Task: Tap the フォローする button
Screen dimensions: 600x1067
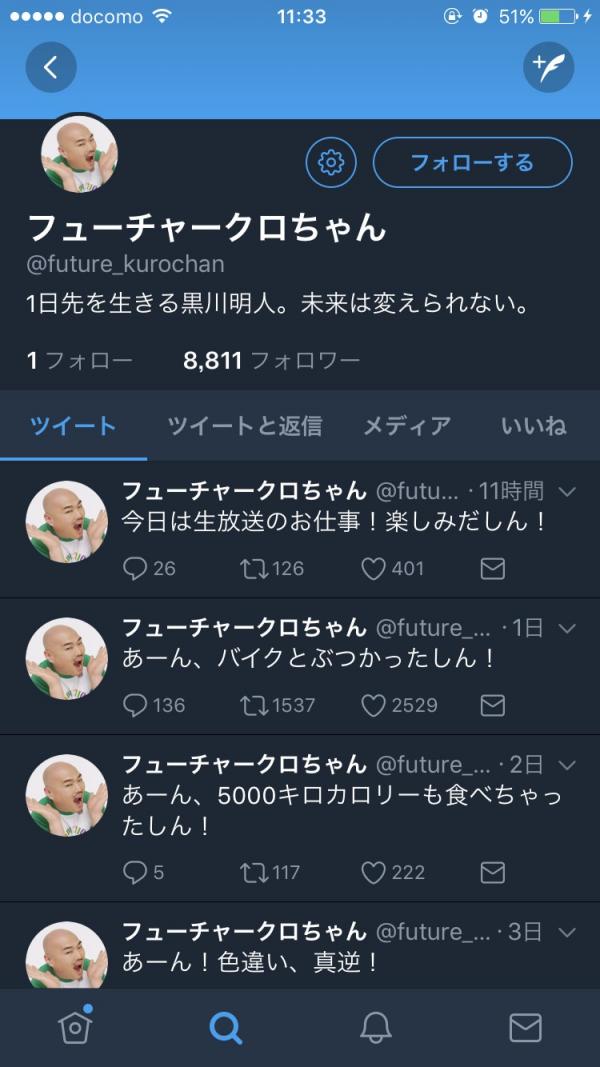Action: tap(472, 163)
